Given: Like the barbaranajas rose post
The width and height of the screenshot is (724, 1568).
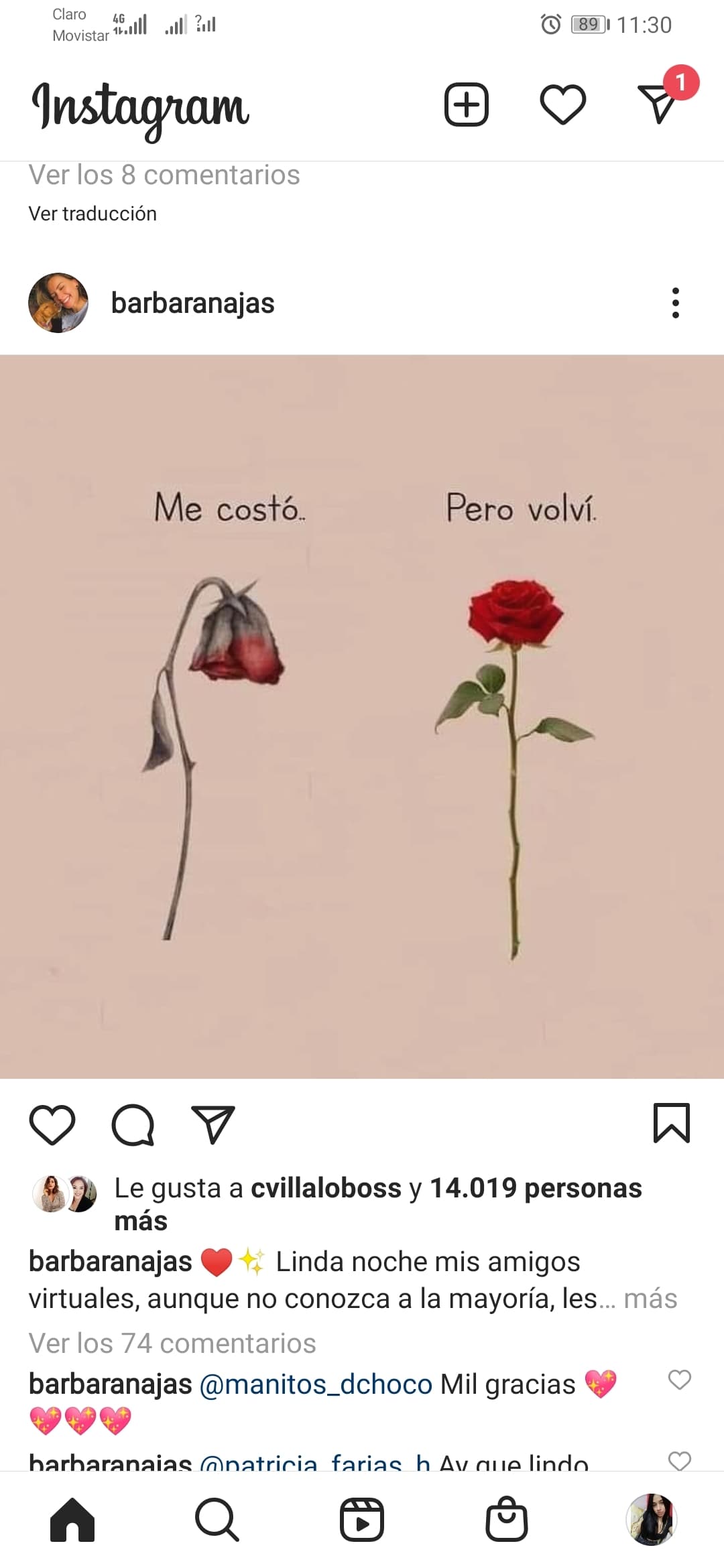Looking at the screenshot, I should click(x=52, y=1124).
